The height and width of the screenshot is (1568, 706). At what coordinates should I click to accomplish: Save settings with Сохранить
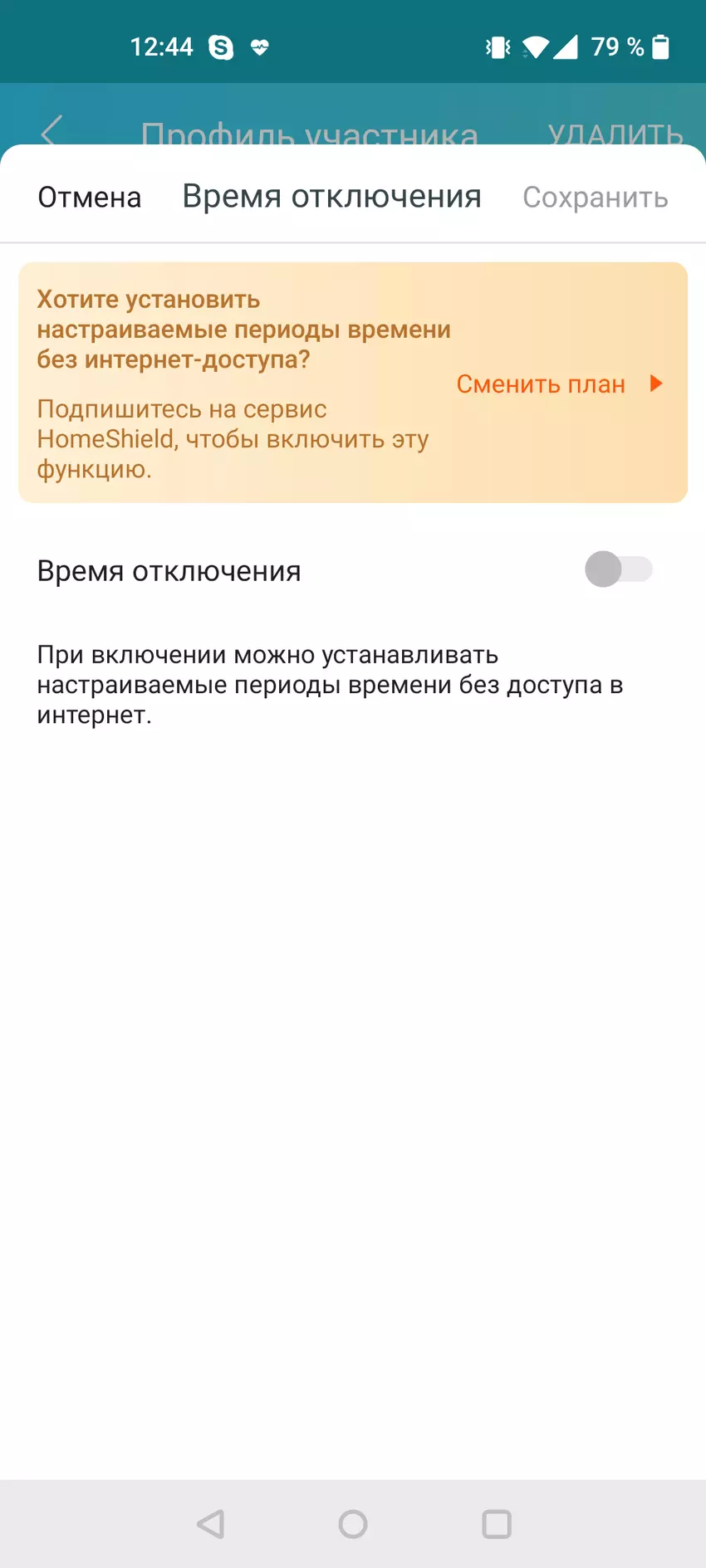click(595, 198)
